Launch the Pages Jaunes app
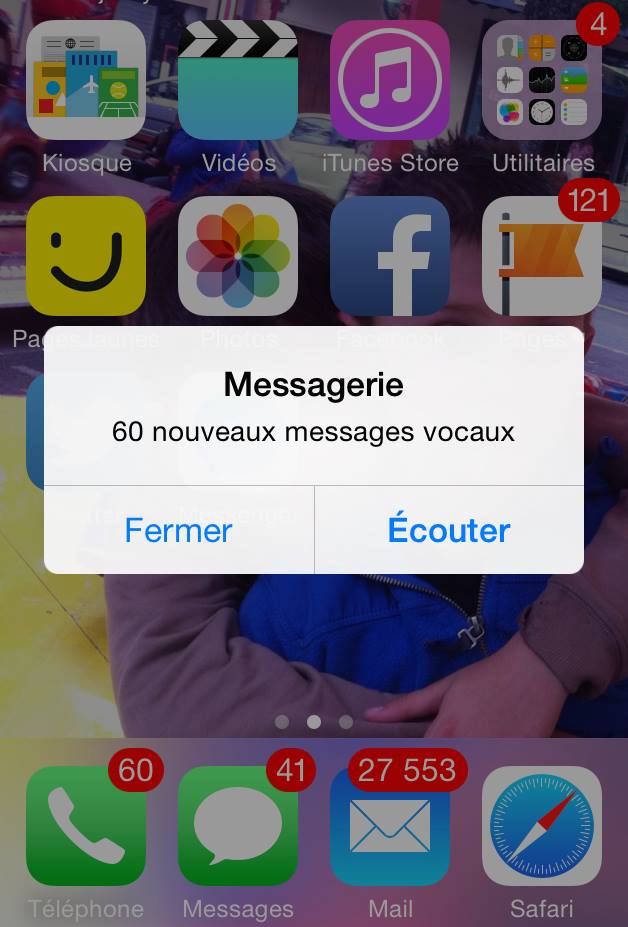Screen dimensions: 628x927 86,256
